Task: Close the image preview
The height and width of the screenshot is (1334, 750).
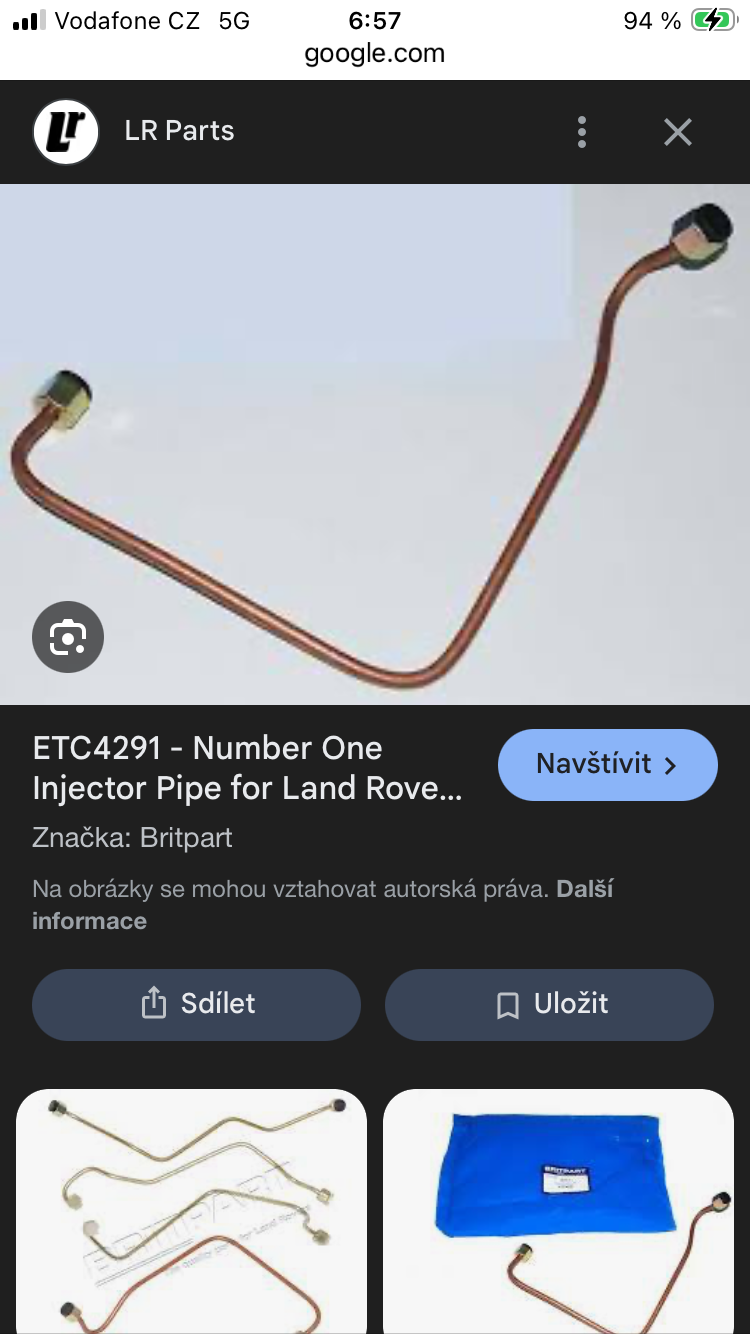Action: tap(678, 132)
